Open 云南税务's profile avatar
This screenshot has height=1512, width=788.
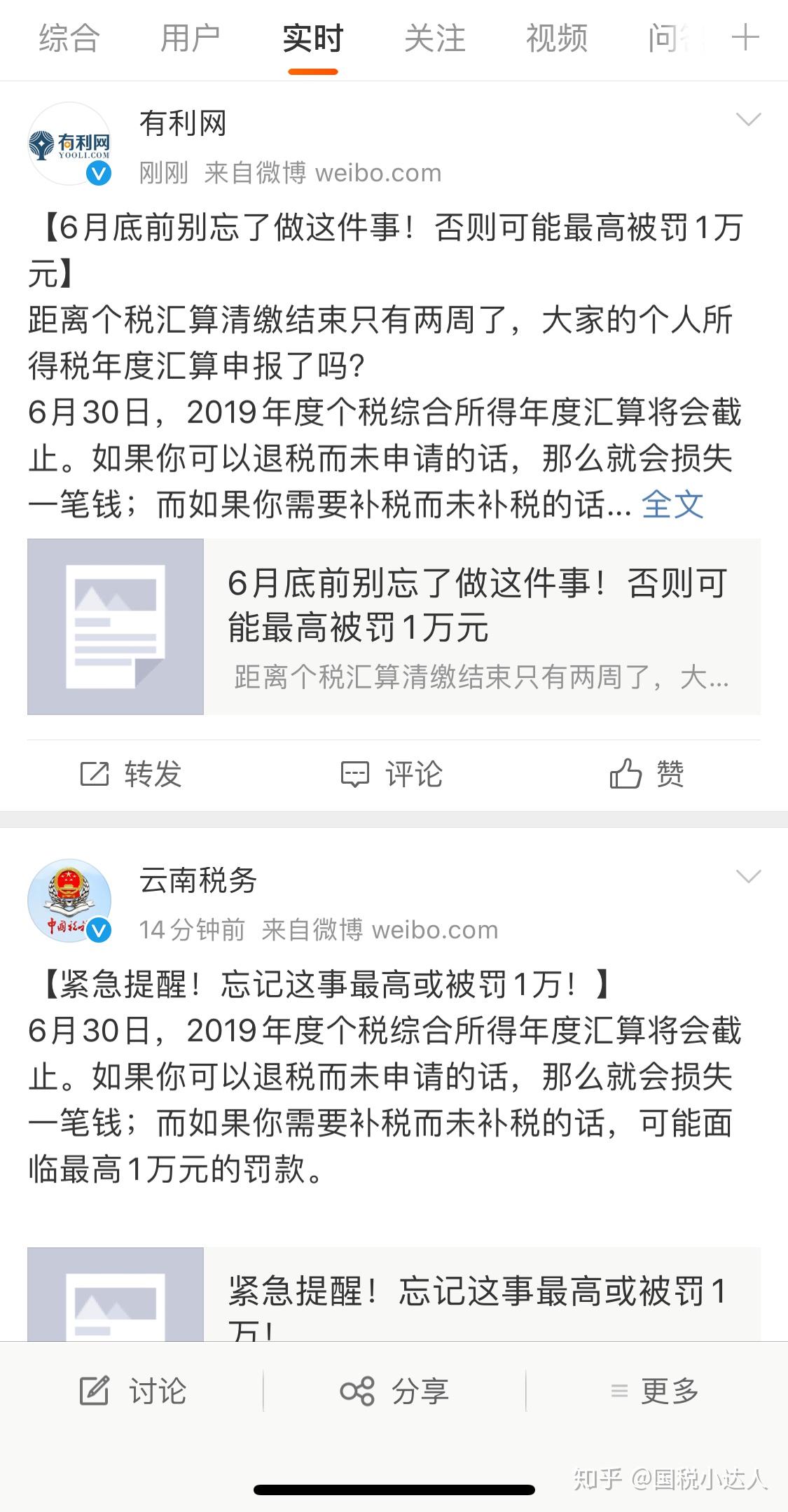point(69,901)
